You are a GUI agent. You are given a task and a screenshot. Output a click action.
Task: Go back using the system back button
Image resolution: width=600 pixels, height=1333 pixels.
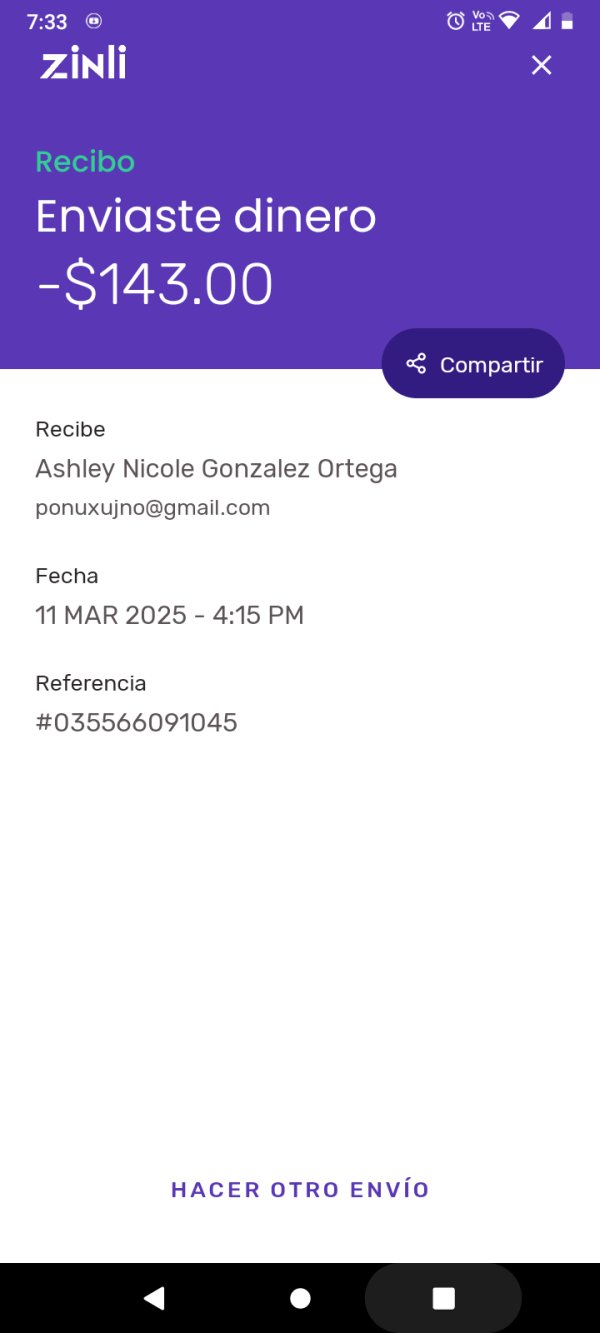click(x=155, y=1298)
